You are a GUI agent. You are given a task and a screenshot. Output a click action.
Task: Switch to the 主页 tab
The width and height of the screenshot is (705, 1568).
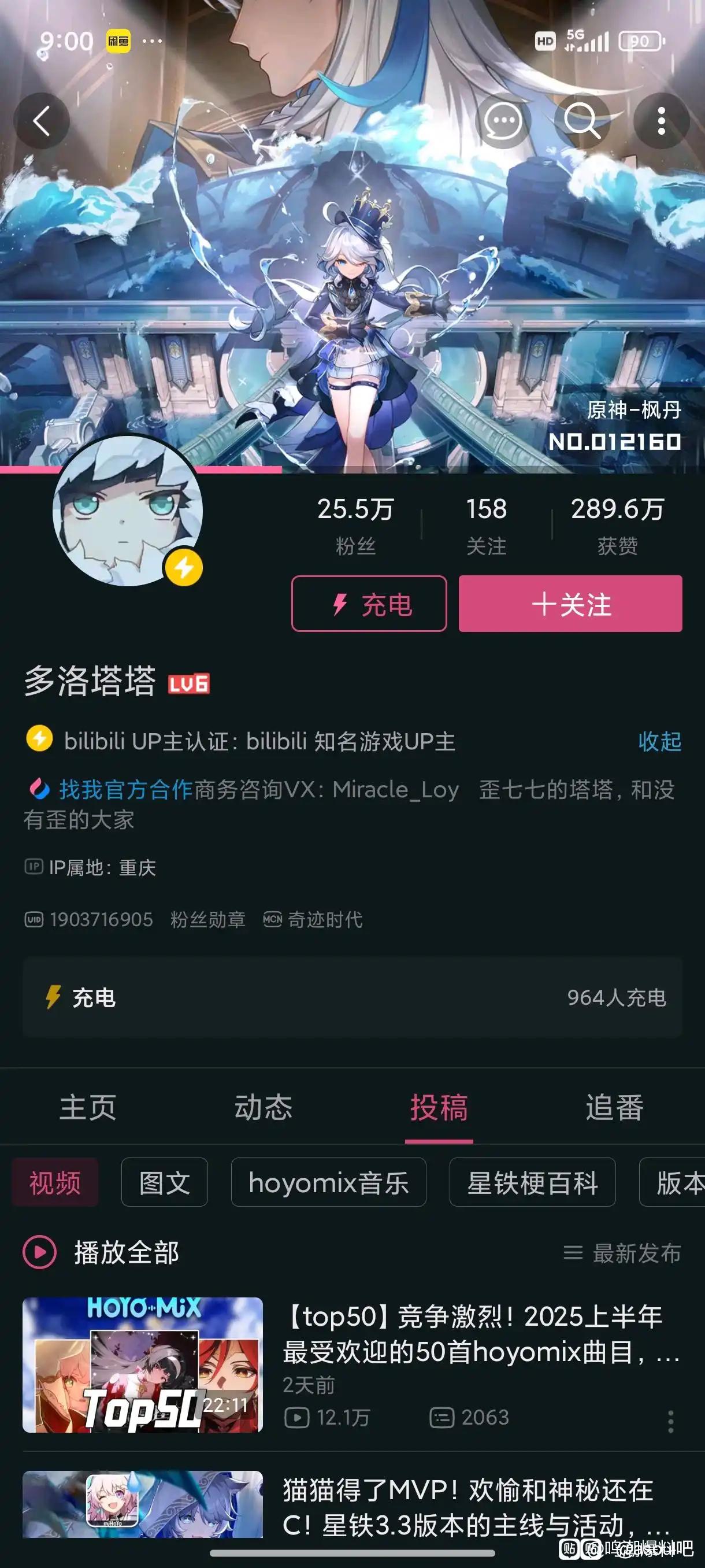tap(88, 1107)
